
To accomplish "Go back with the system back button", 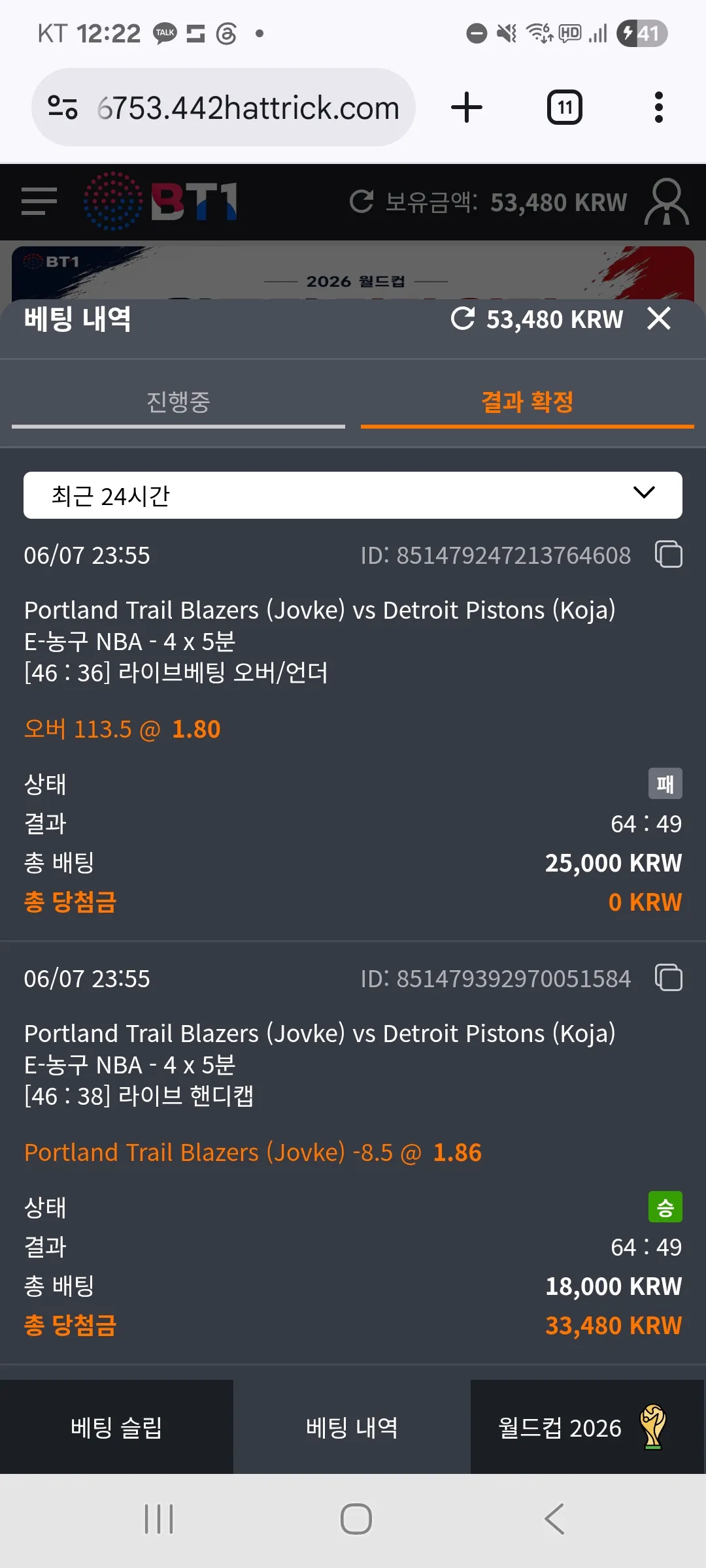I will click(x=554, y=1519).
